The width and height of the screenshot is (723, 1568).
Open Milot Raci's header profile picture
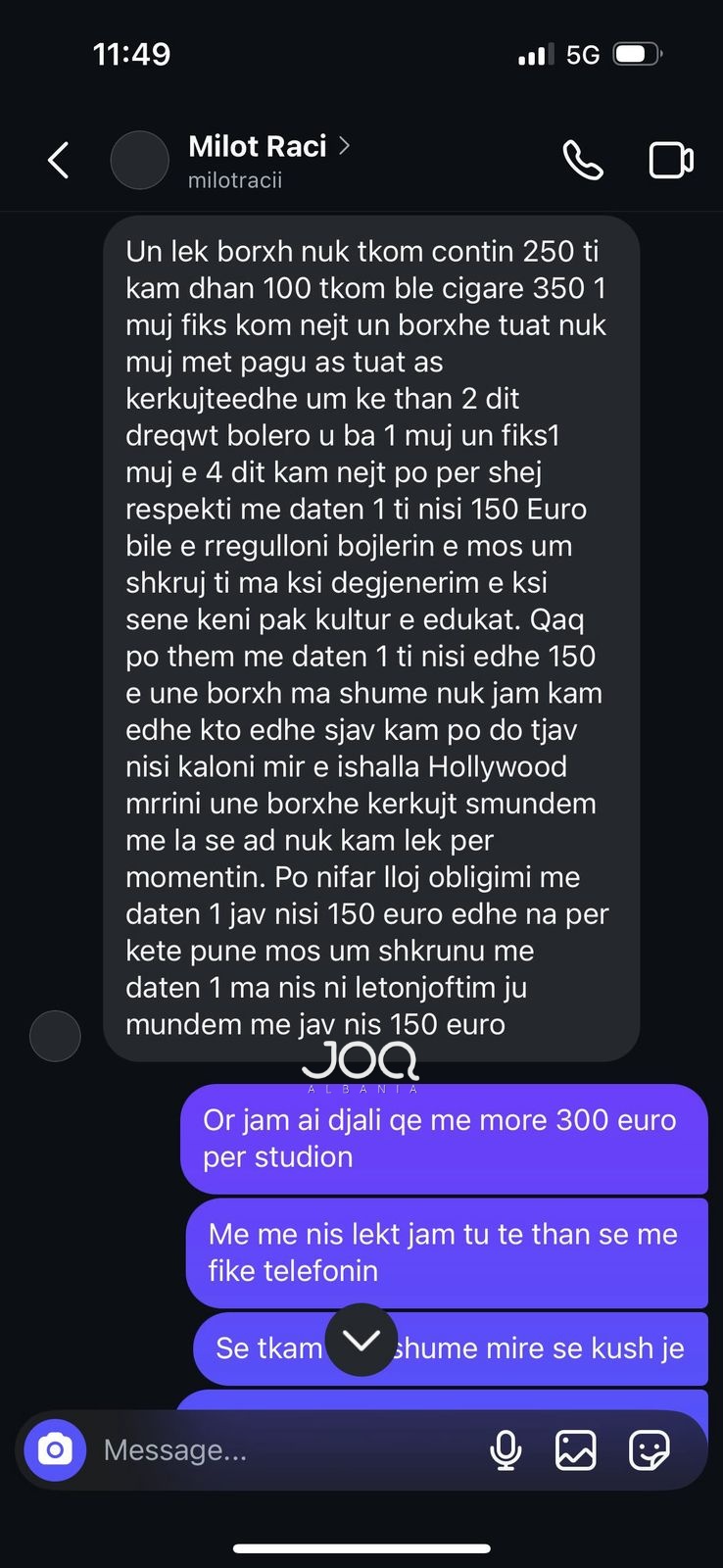(140, 160)
